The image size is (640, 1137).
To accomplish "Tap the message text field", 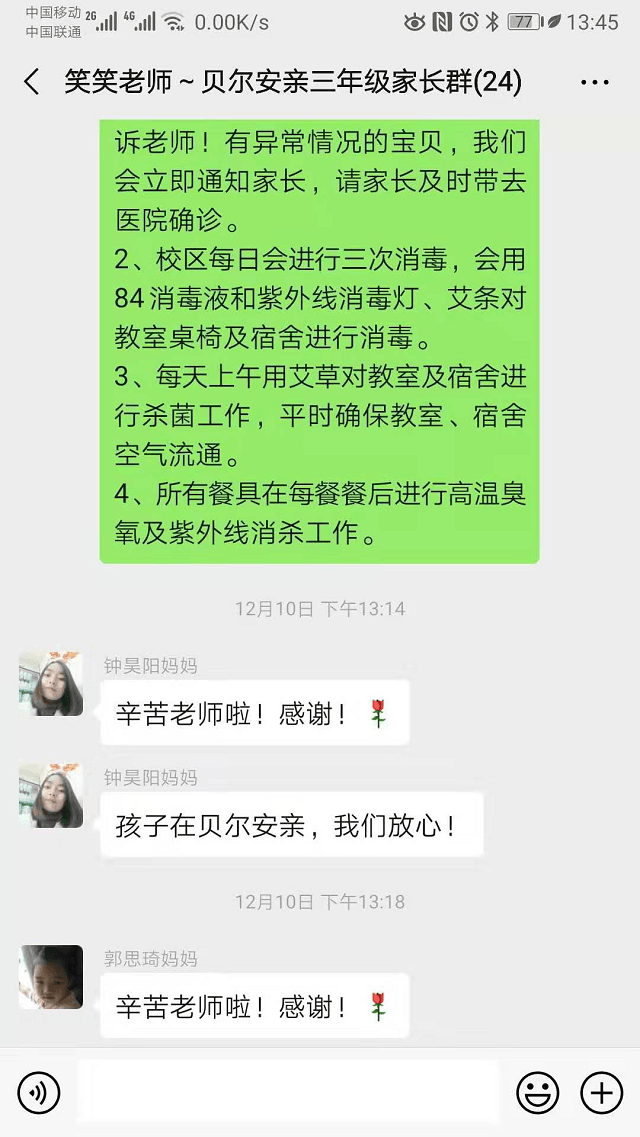I will 288,1092.
